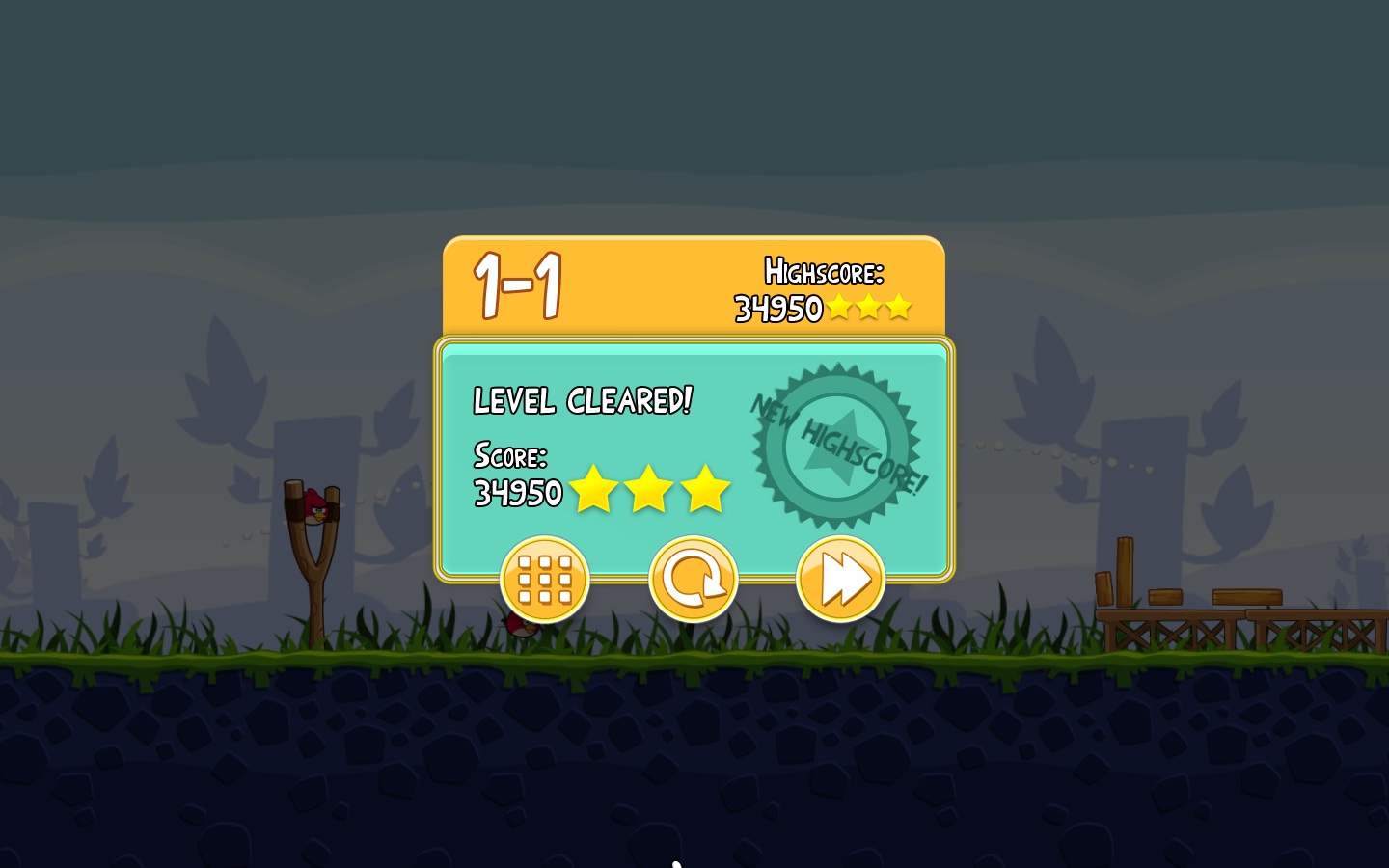Replay level 1-1
Screen dimensions: 1389x868
(693, 580)
